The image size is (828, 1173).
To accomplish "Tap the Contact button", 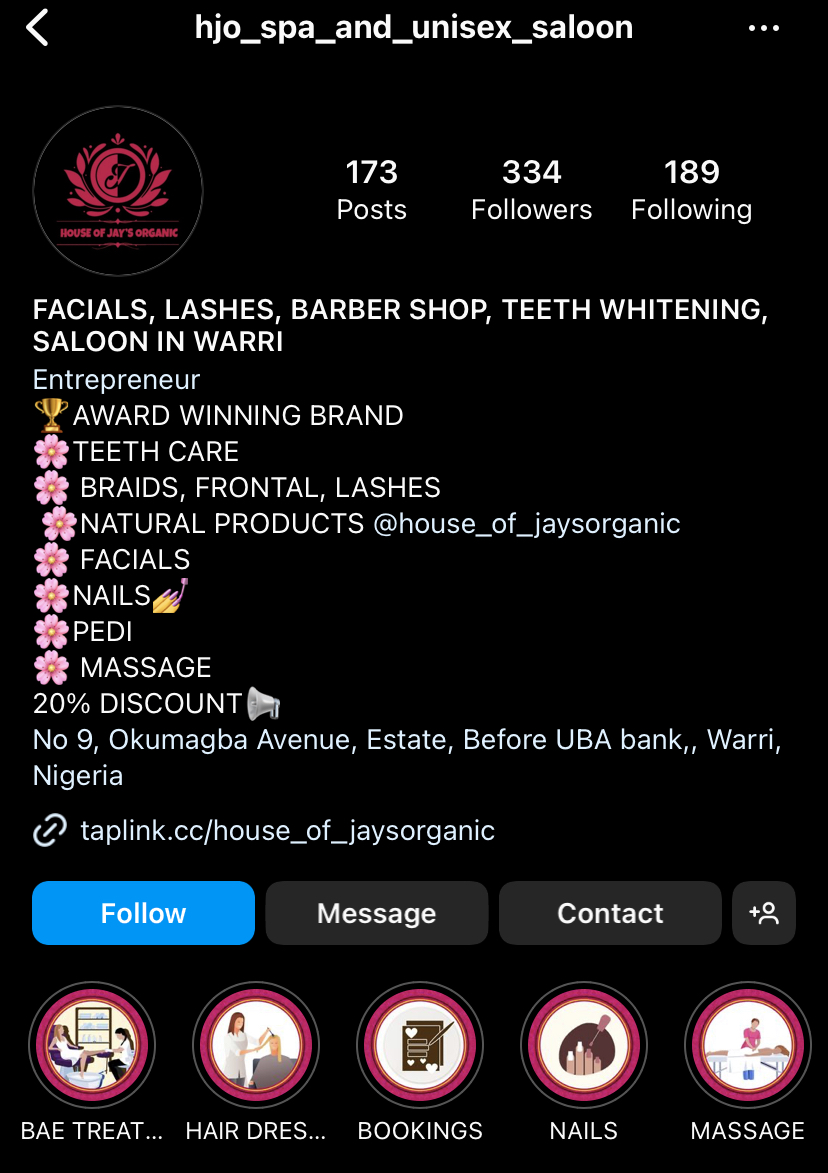I will tap(610, 913).
